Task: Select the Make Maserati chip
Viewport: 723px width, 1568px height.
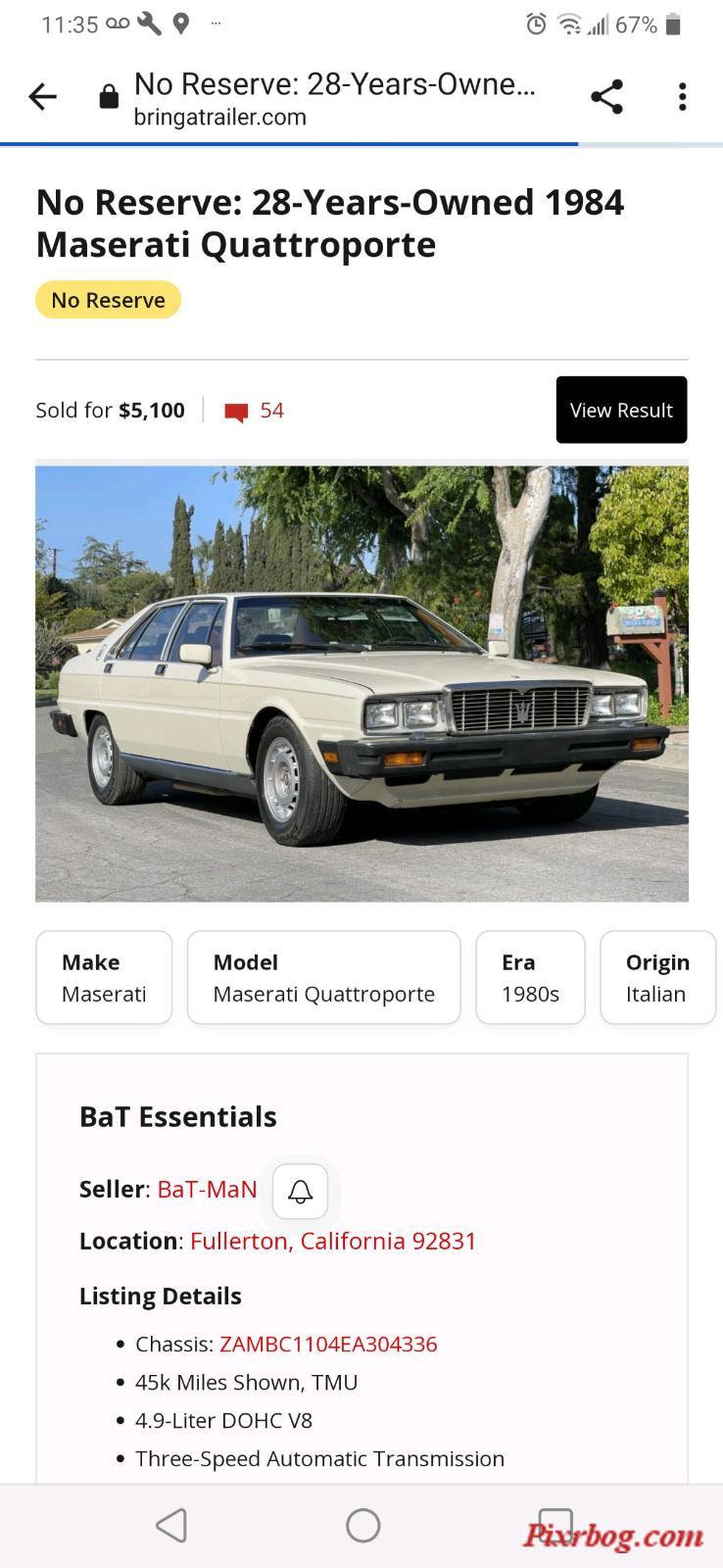Action: click(104, 978)
